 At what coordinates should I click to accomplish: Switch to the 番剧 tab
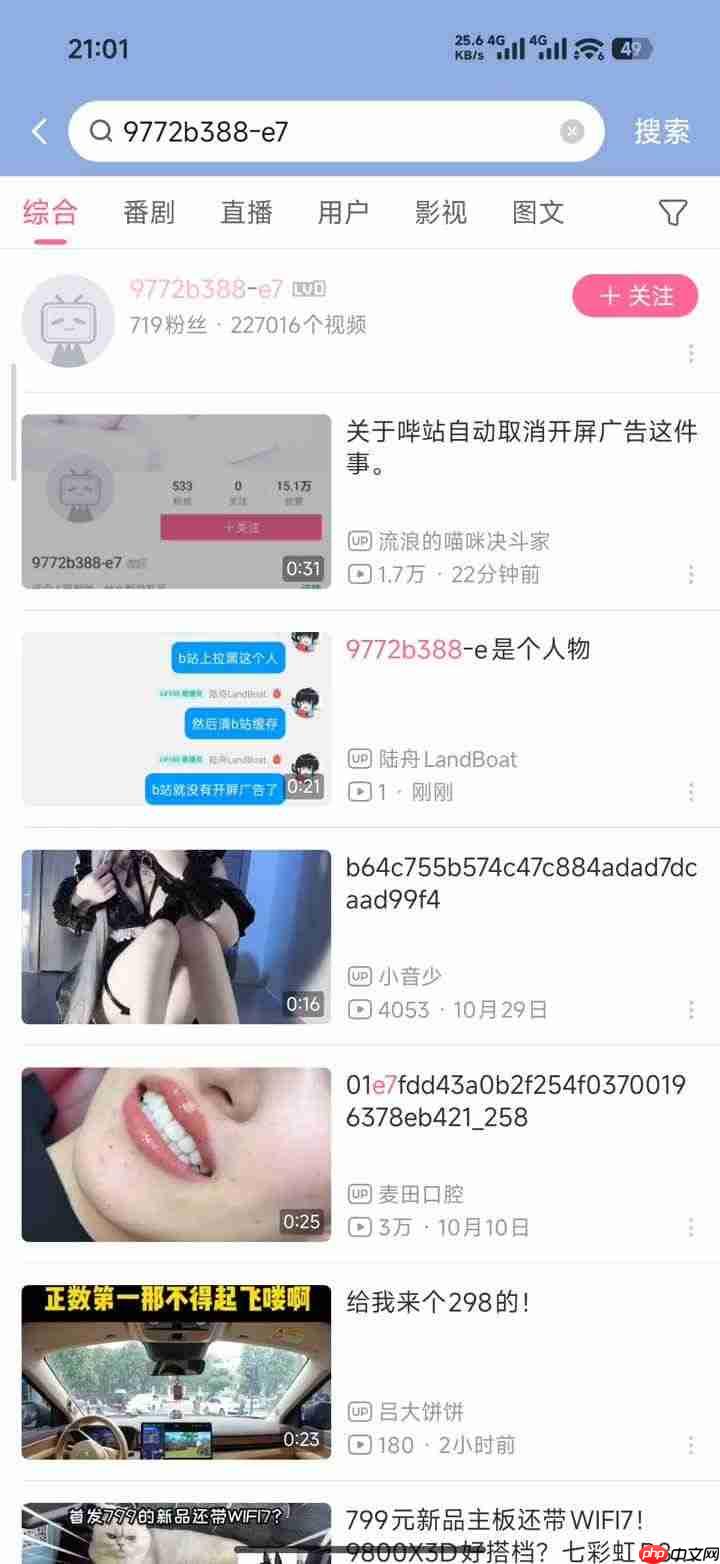[x=149, y=212]
